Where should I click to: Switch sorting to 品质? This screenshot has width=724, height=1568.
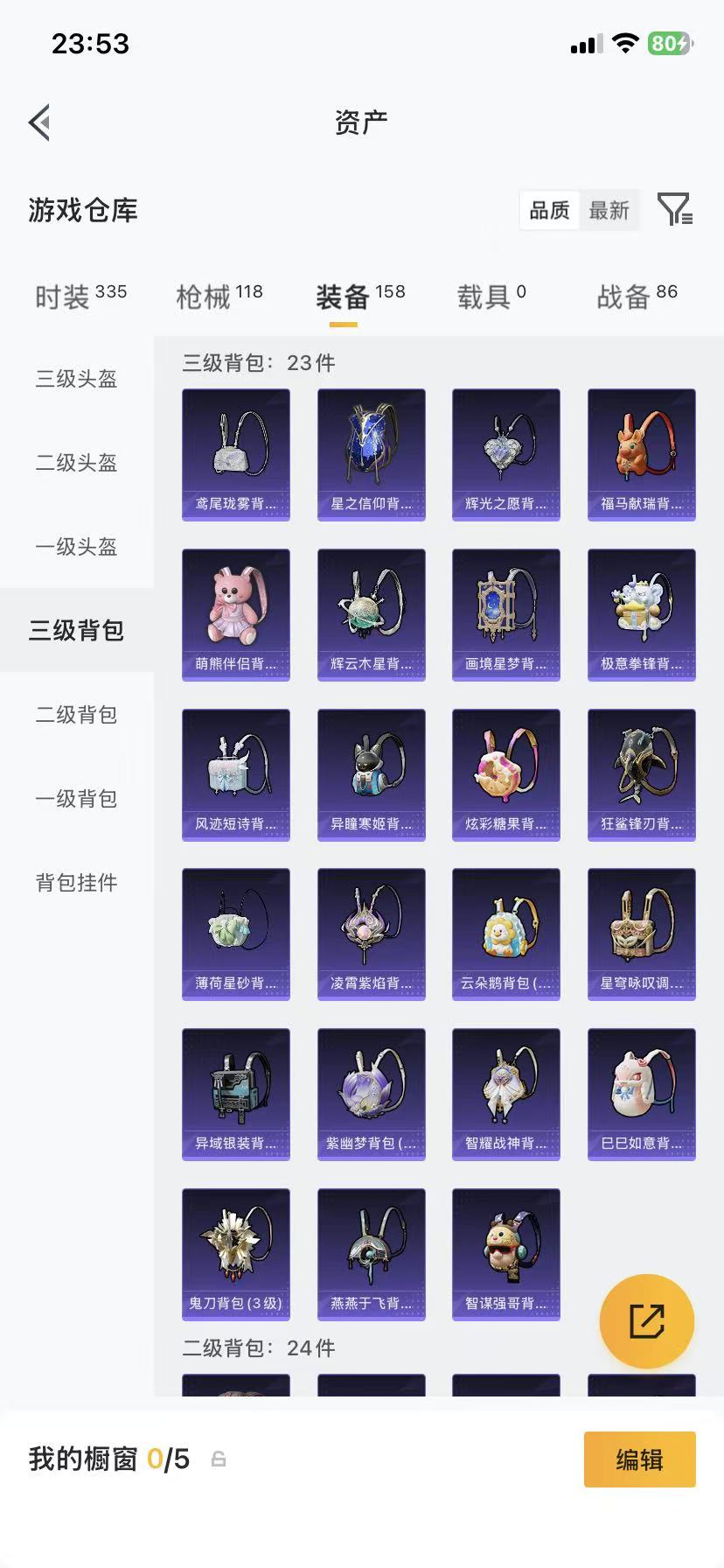point(548,210)
